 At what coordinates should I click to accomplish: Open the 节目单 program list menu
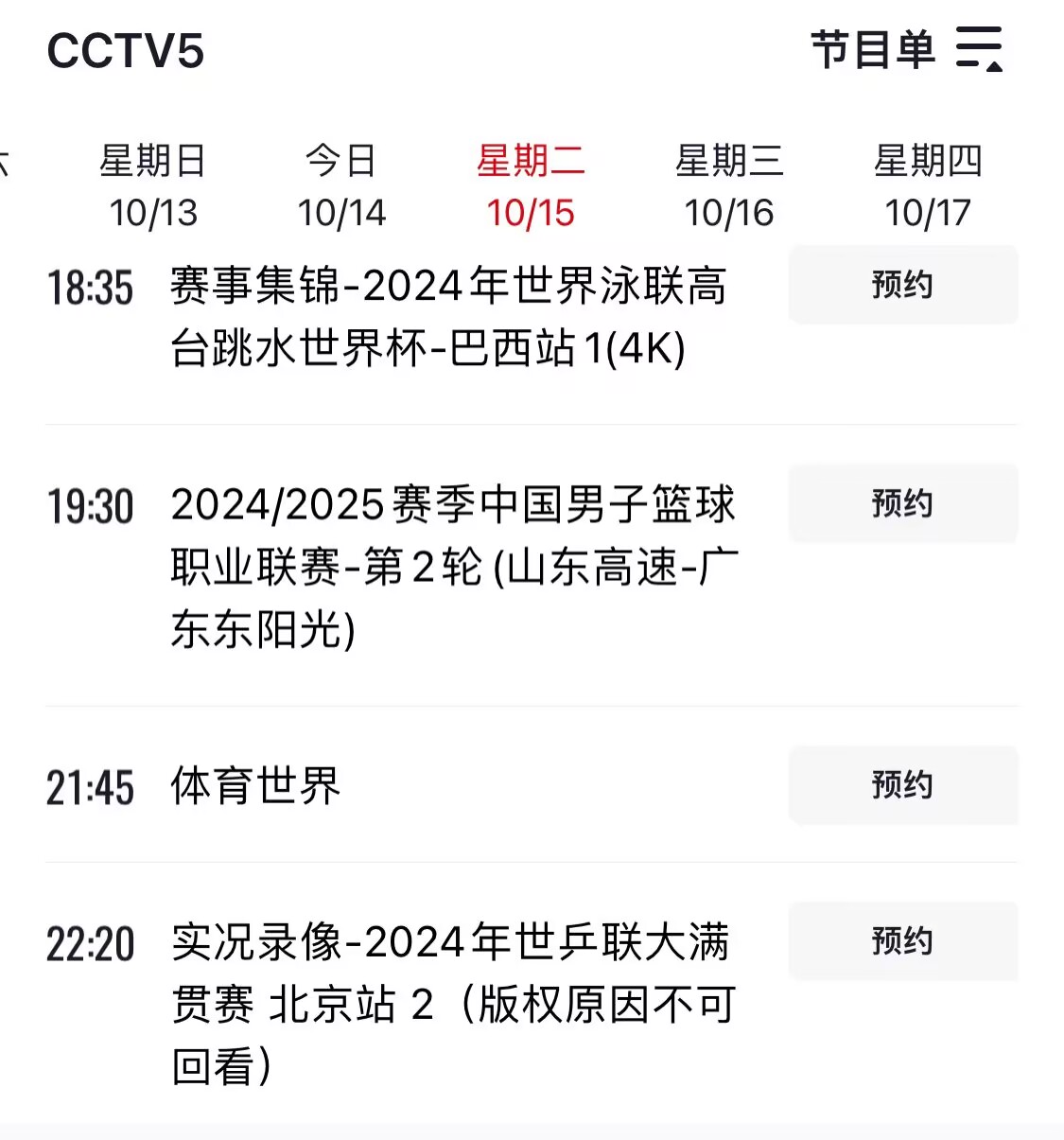906,49
